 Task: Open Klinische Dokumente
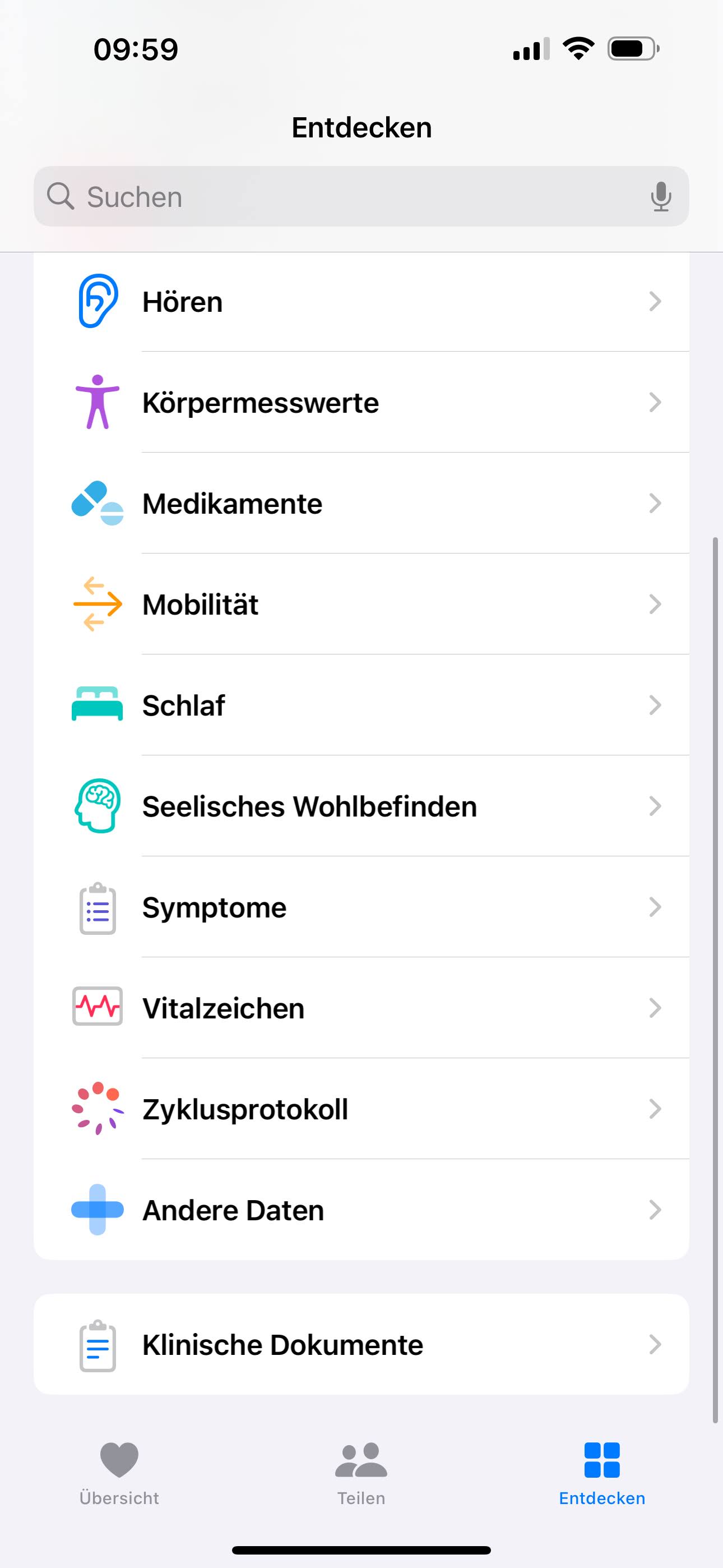click(361, 1345)
